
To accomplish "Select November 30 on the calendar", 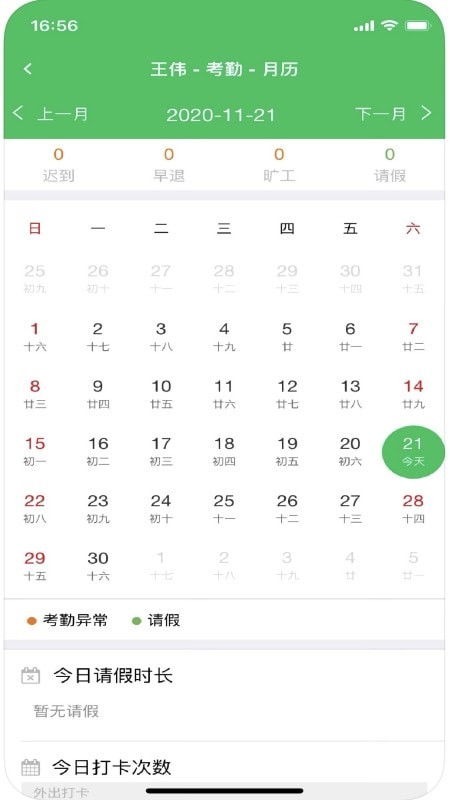I will point(97,566).
